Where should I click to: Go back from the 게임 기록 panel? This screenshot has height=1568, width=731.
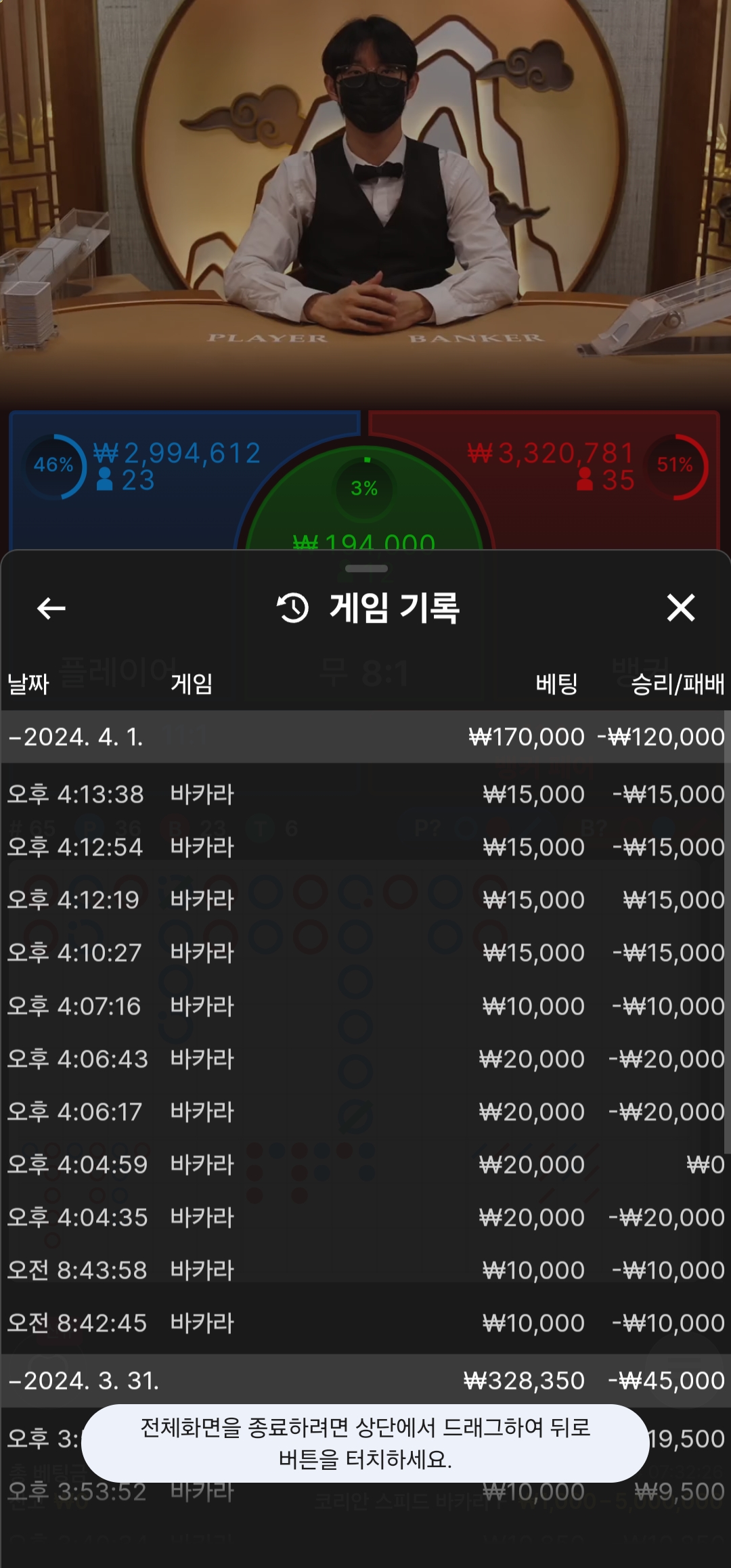51,608
